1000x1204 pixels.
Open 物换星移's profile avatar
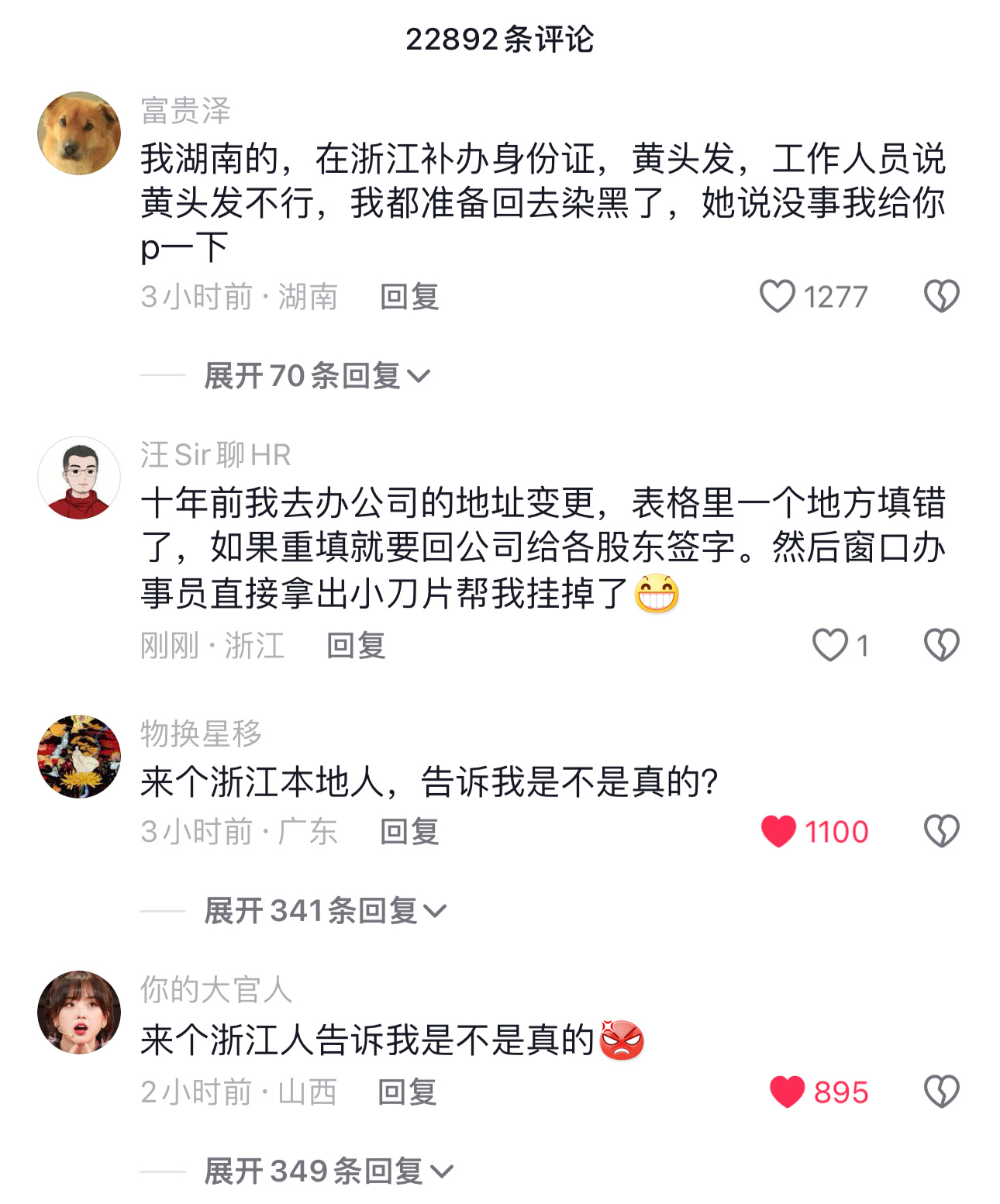click(79, 757)
